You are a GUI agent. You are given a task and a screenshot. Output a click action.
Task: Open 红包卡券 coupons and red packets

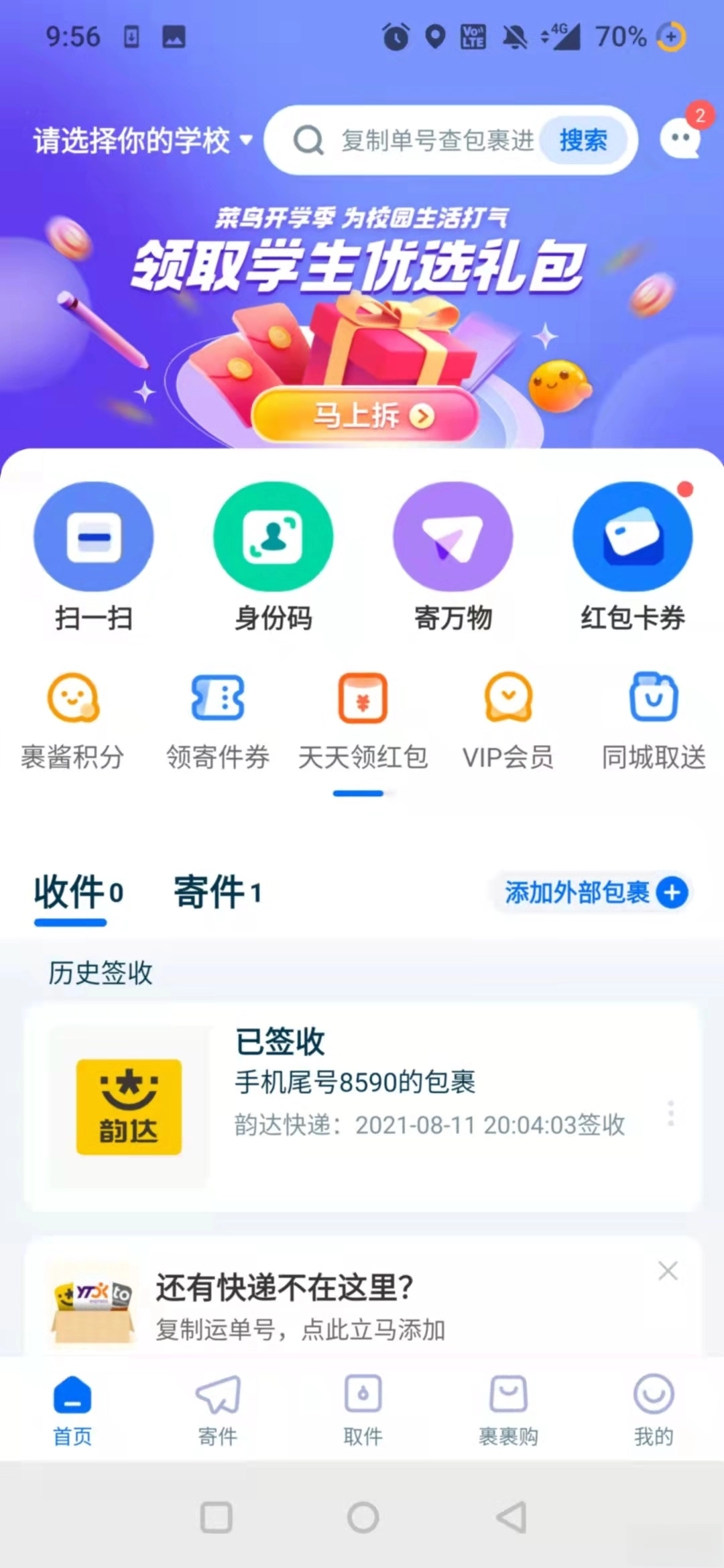click(632, 536)
